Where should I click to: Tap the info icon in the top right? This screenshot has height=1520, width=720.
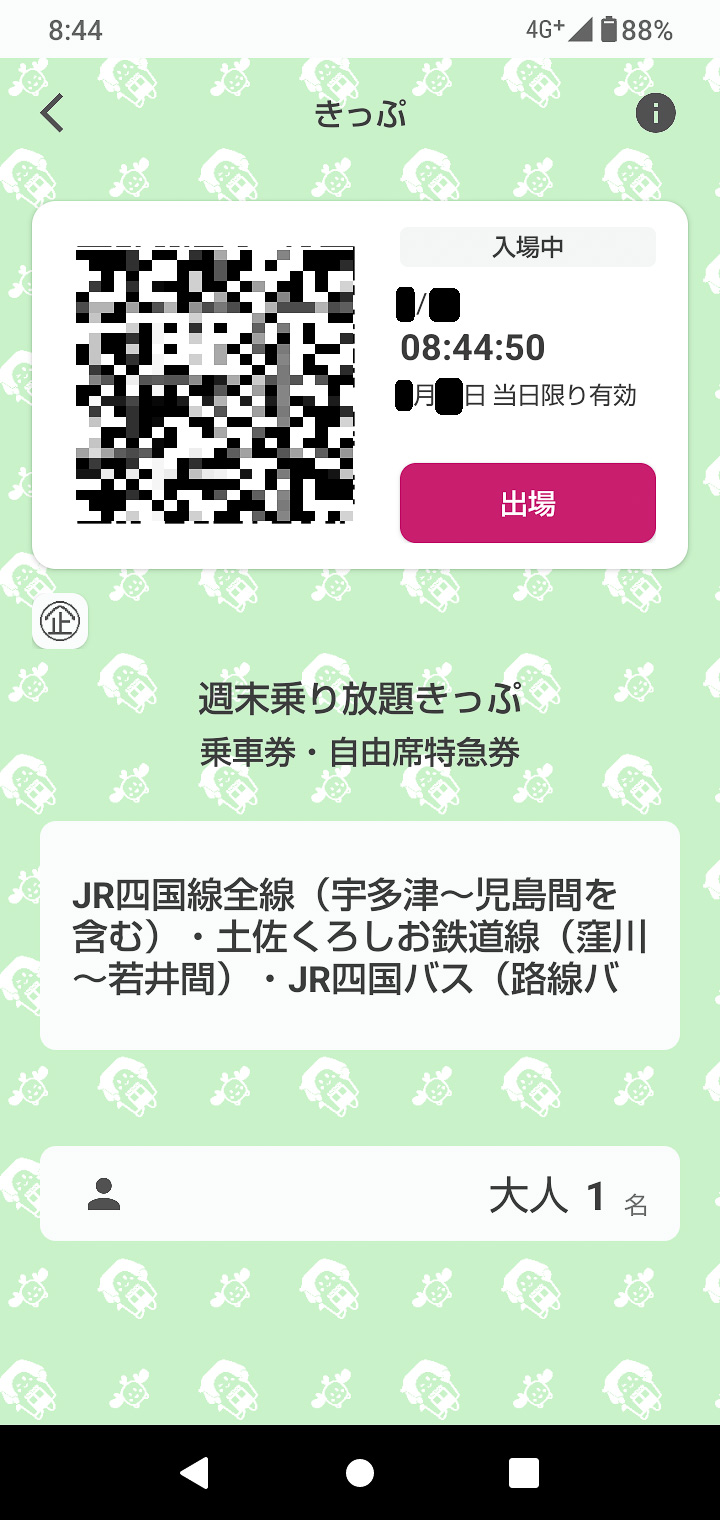(656, 112)
